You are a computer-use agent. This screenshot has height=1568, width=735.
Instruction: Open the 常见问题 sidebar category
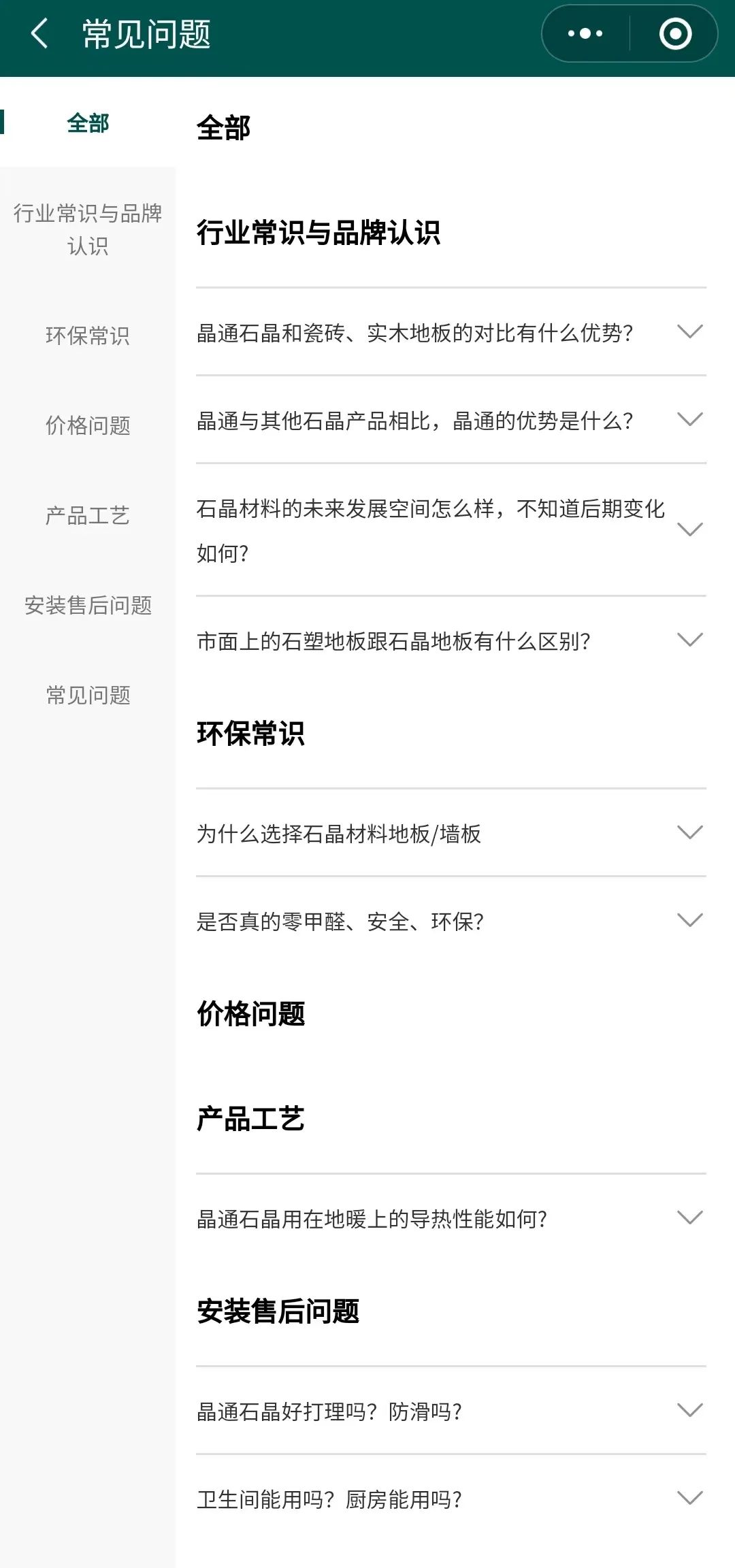88,695
